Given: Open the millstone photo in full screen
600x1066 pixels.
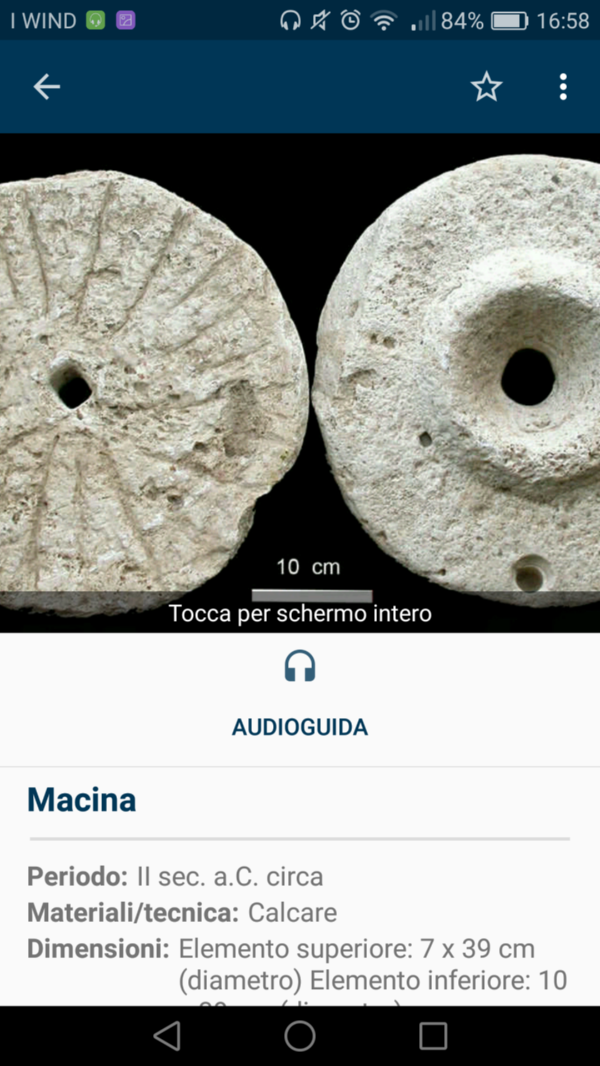Looking at the screenshot, I should coord(300,383).
